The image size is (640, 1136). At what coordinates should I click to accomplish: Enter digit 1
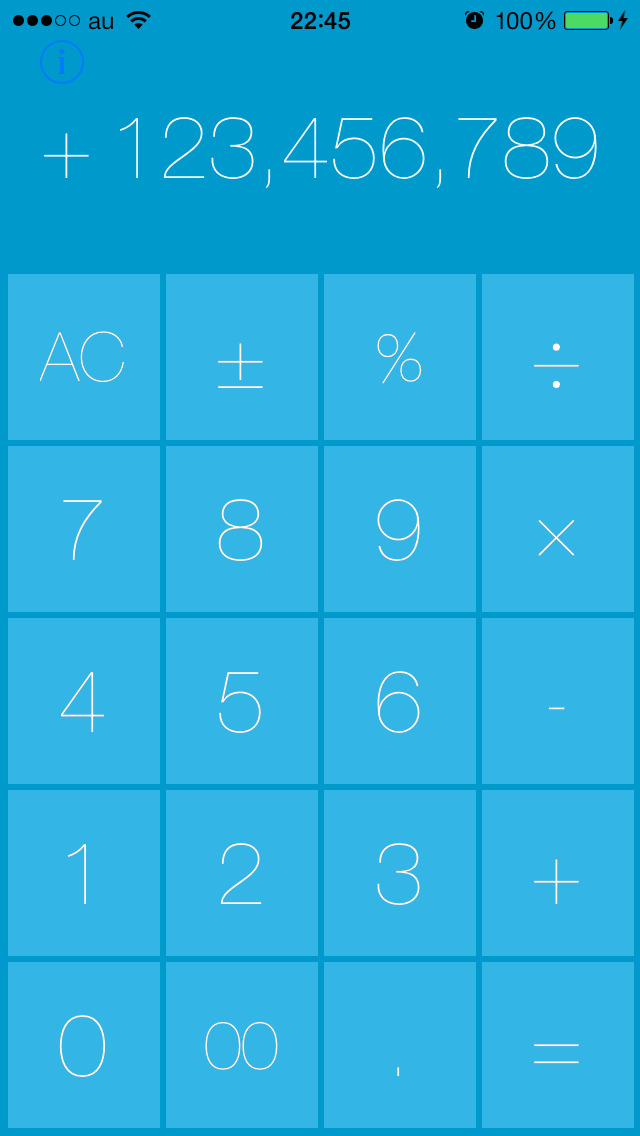coord(83,873)
